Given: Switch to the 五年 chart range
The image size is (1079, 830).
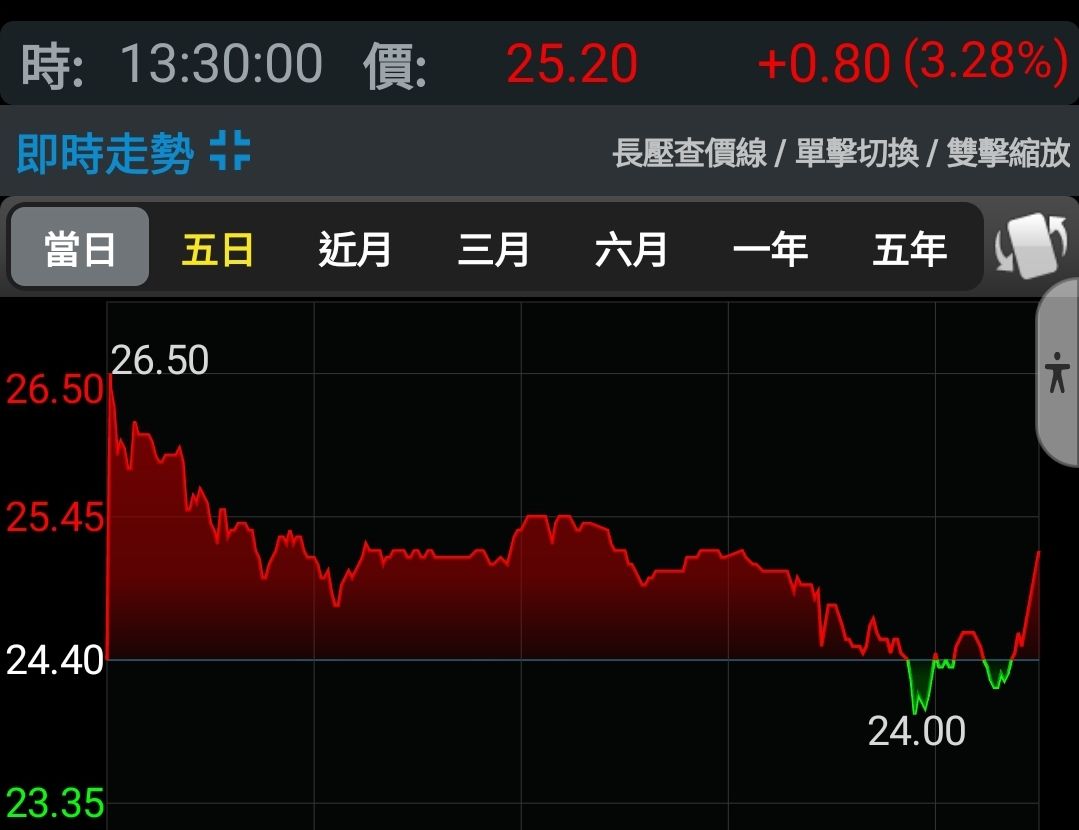Looking at the screenshot, I should point(910,249).
